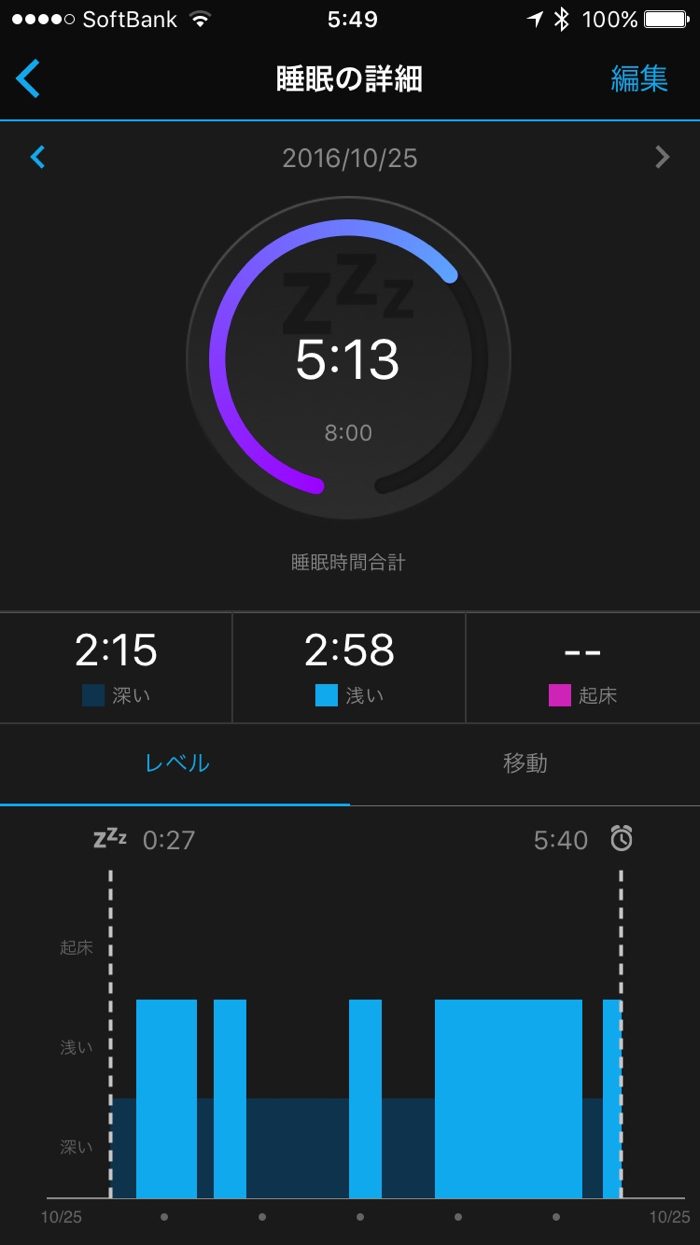
Task: Show the previous day's sleep
Action: point(38,157)
